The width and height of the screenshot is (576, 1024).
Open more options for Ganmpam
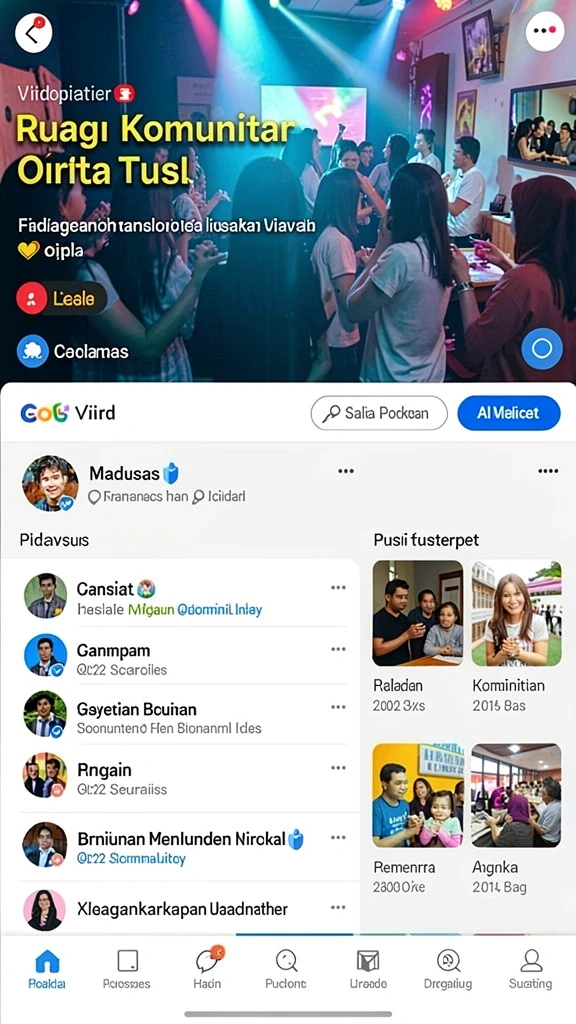click(x=338, y=648)
